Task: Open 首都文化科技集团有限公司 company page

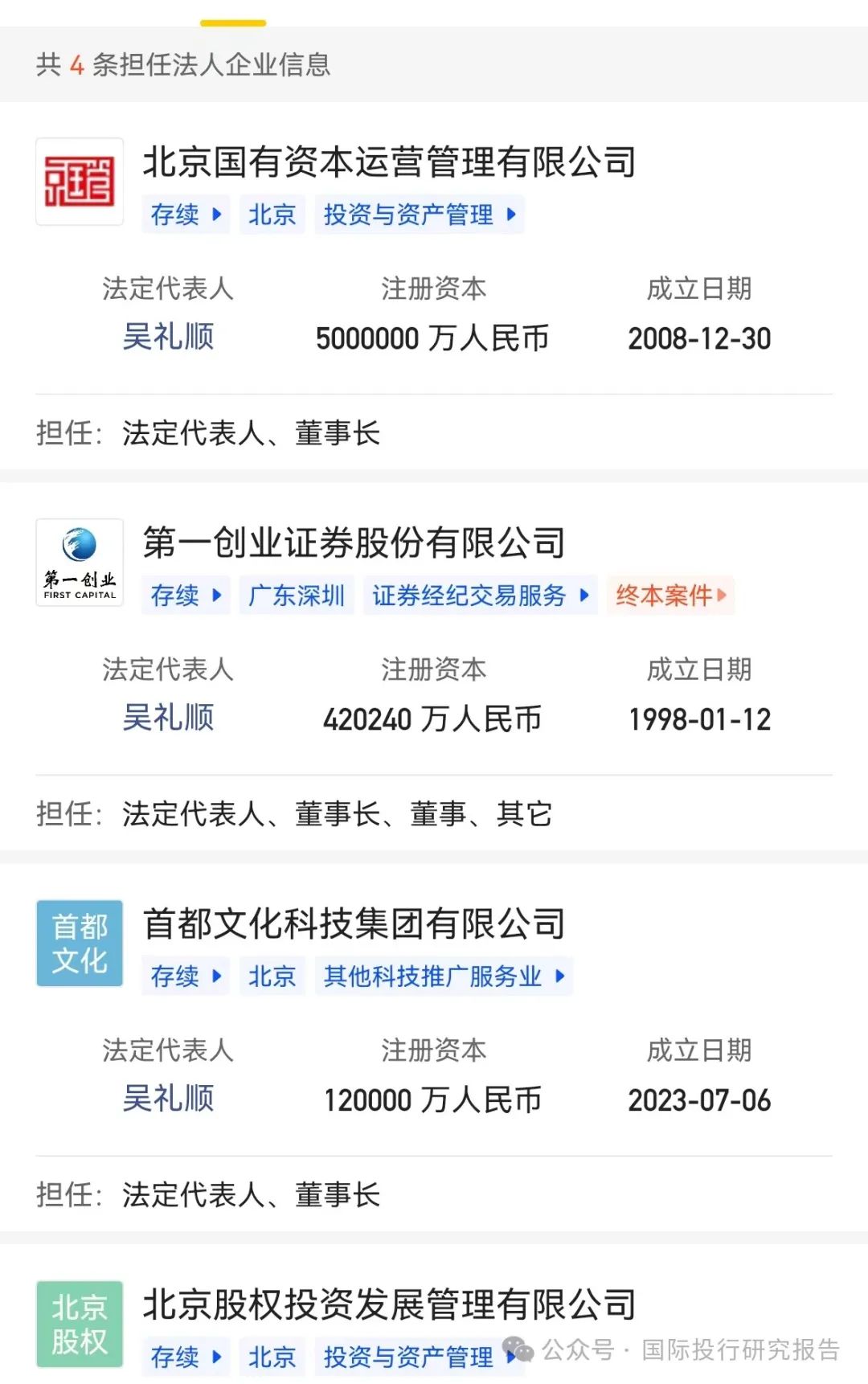Action: [x=354, y=924]
